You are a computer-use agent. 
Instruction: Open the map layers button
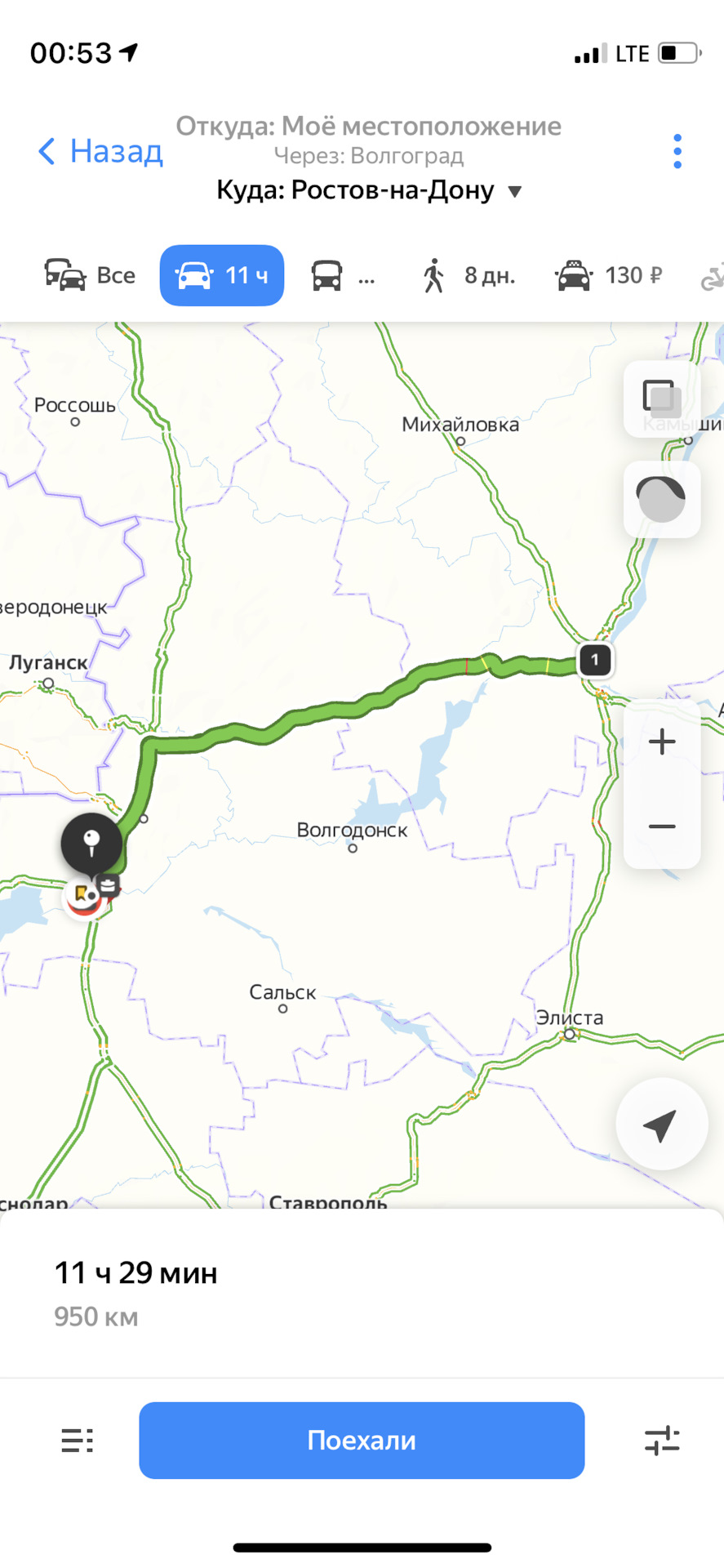point(661,399)
